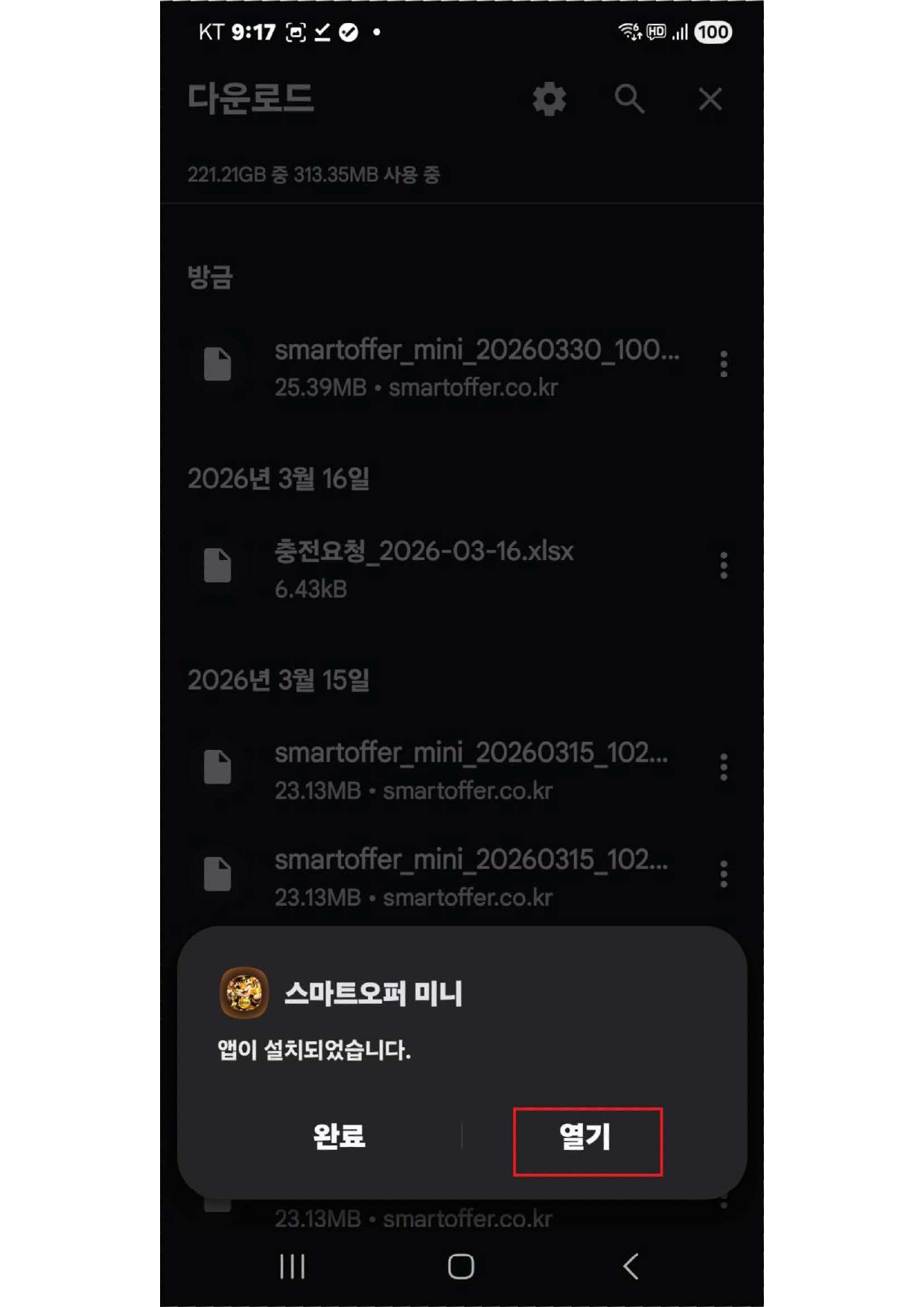Open the smartoffer_mini_20260330 file
The image size is (924, 1307).
(x=476, y=366)
